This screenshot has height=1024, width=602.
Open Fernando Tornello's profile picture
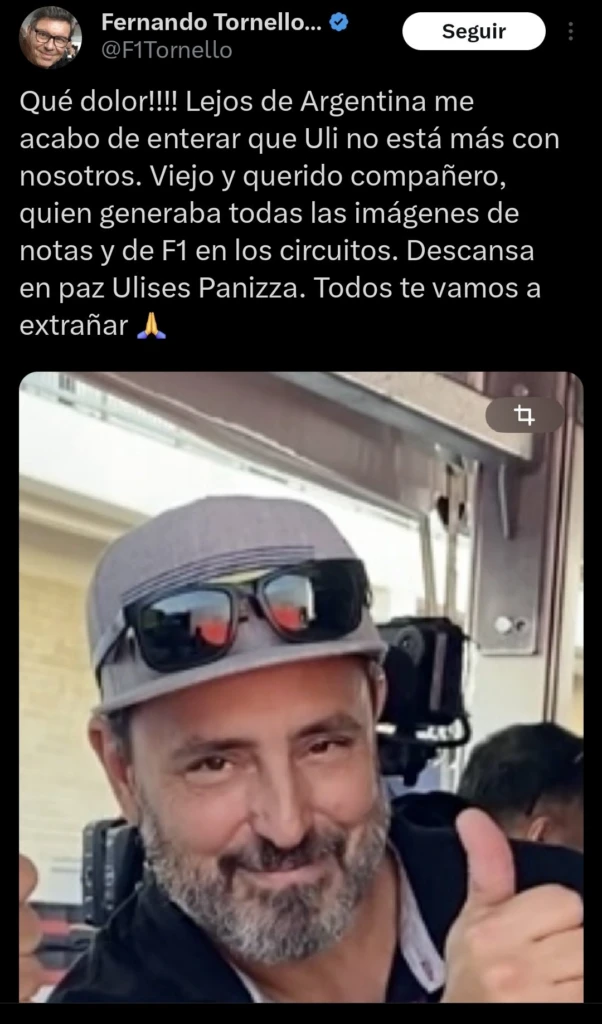point(51,37)
